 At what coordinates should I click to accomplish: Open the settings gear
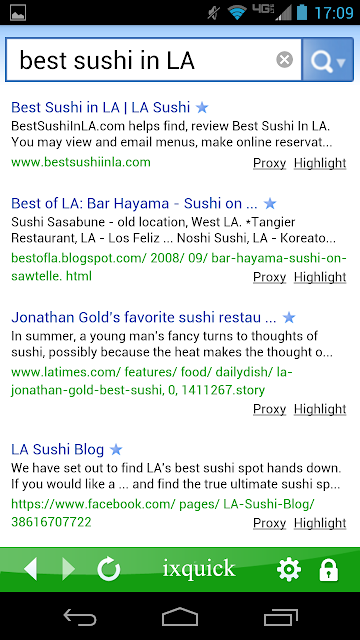289,569
